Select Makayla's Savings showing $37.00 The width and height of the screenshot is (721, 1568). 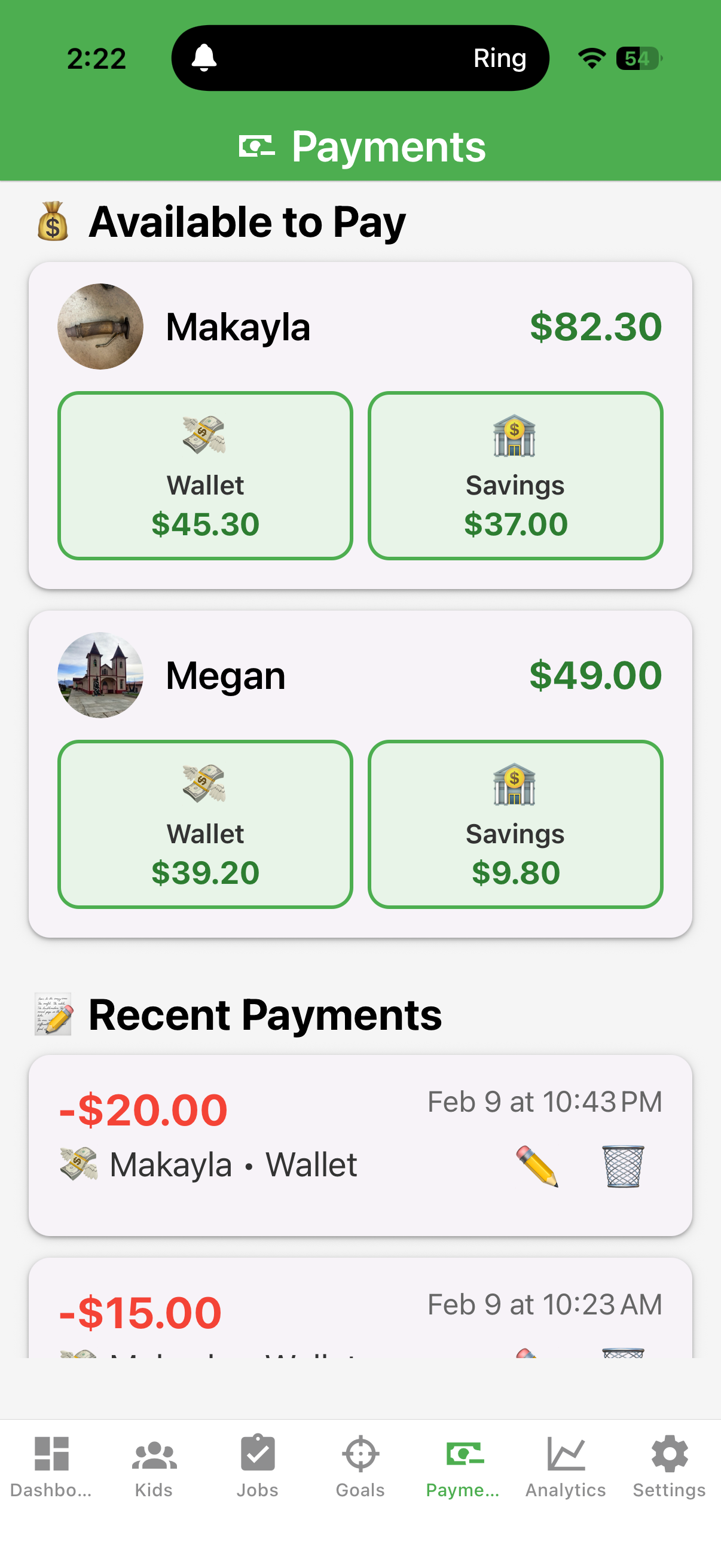(x=515, y=476)
